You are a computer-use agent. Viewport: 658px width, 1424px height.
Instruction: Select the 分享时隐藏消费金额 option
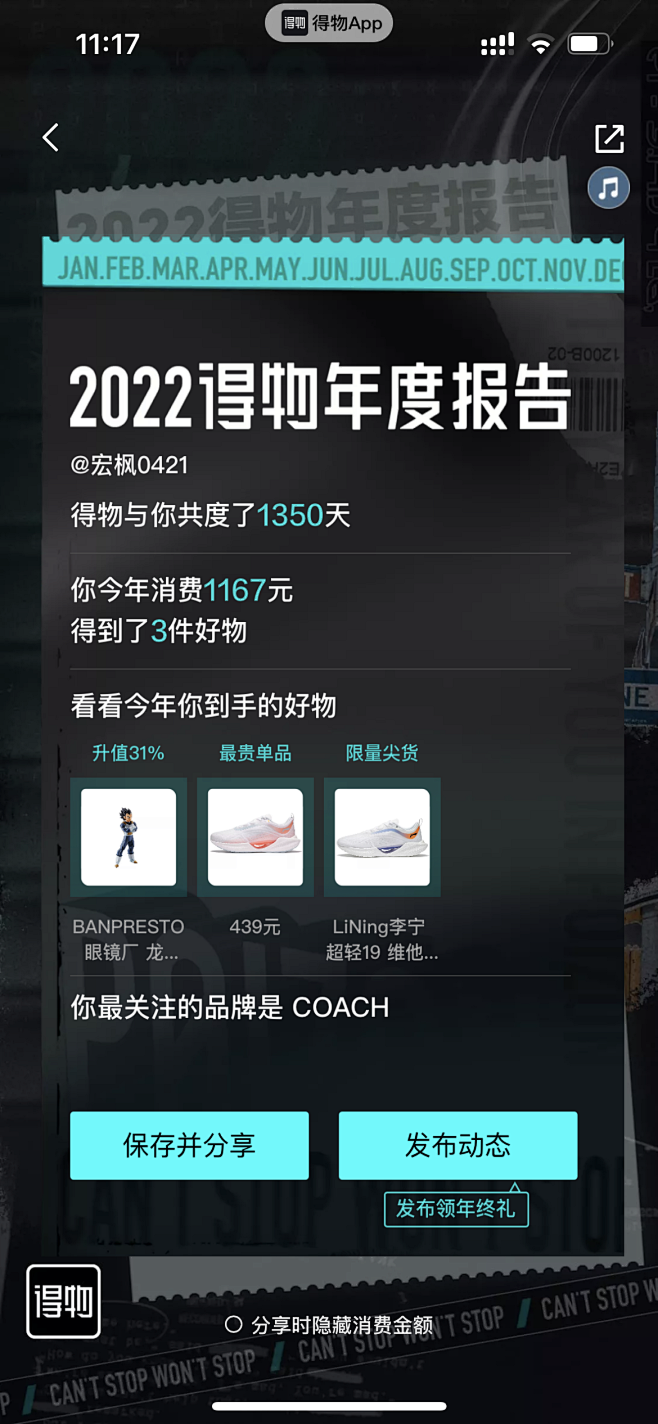(x=329, y=1325)
